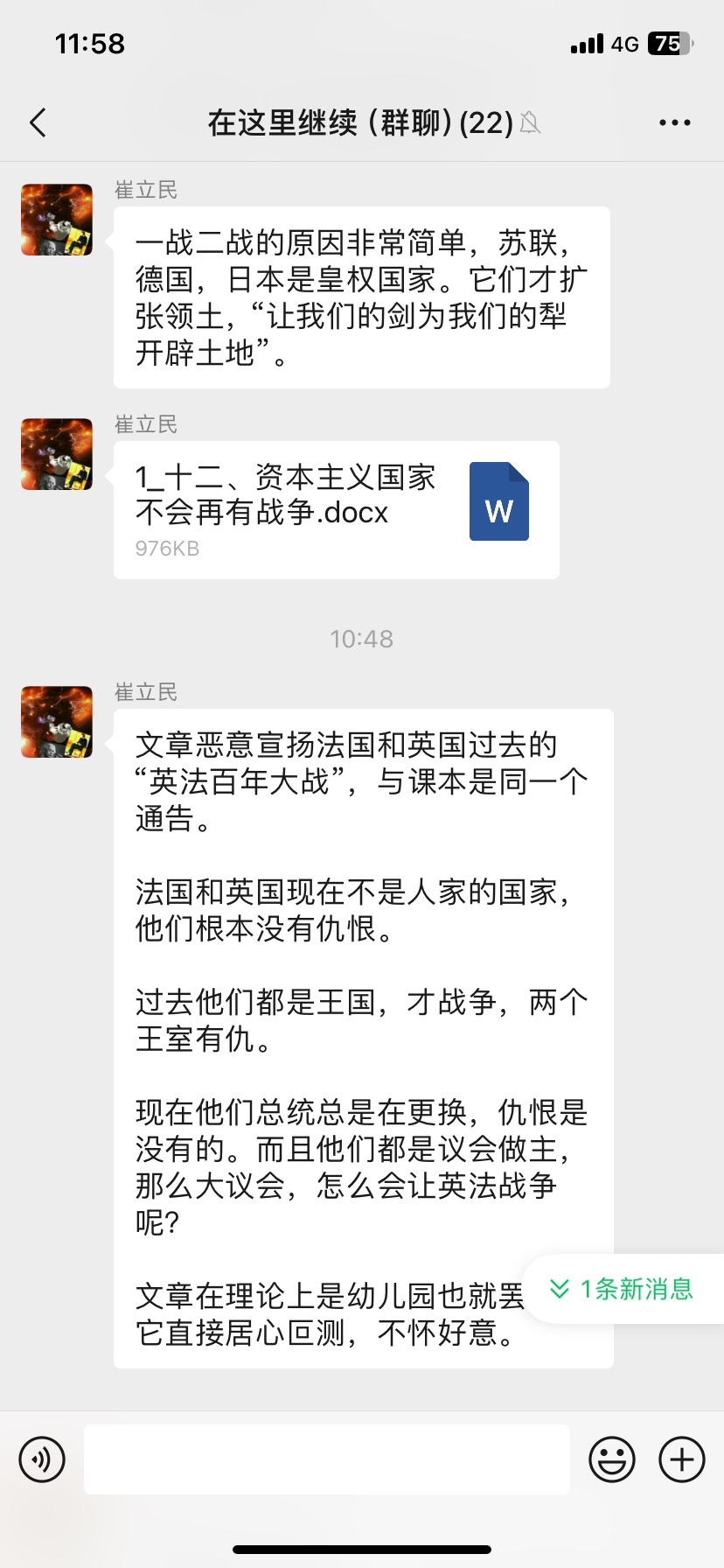
Task: Open the emoji picker
Action: pyautogui.click(x=612, y=1459)
